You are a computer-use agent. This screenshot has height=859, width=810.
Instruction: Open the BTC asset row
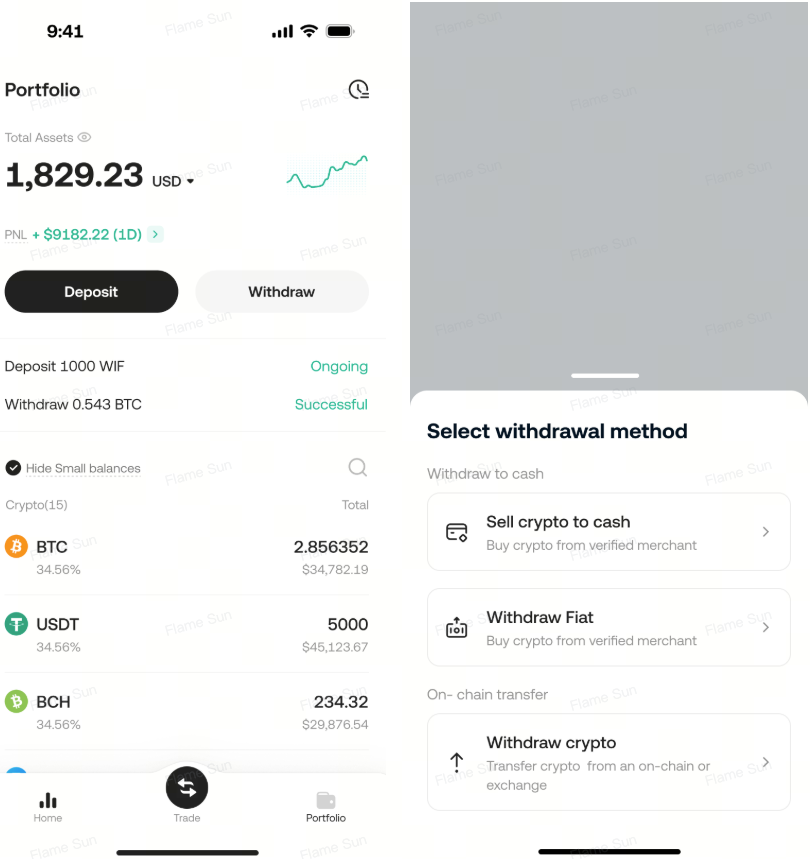186,557
